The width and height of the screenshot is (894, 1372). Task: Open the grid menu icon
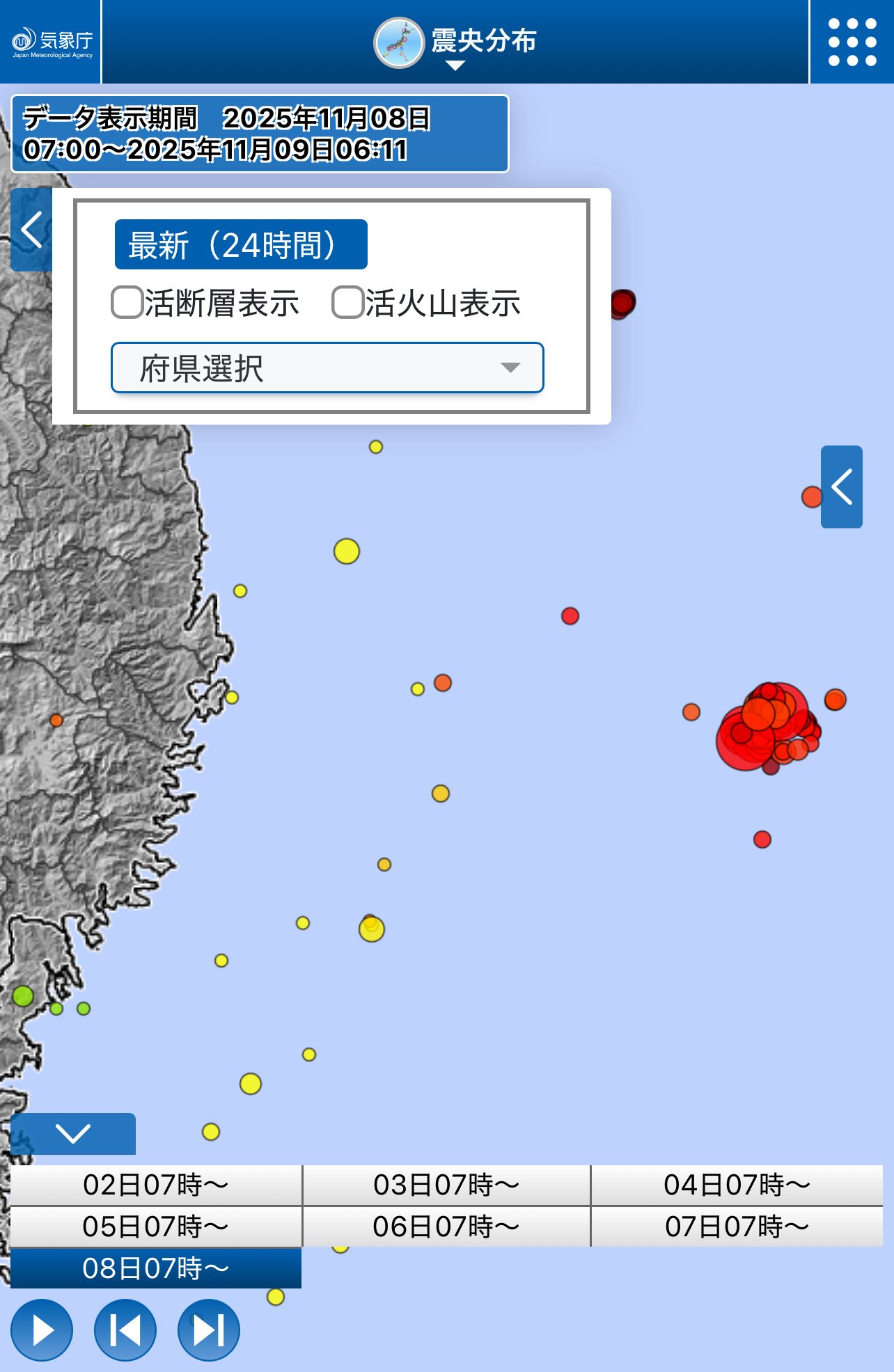pos(852,42)
